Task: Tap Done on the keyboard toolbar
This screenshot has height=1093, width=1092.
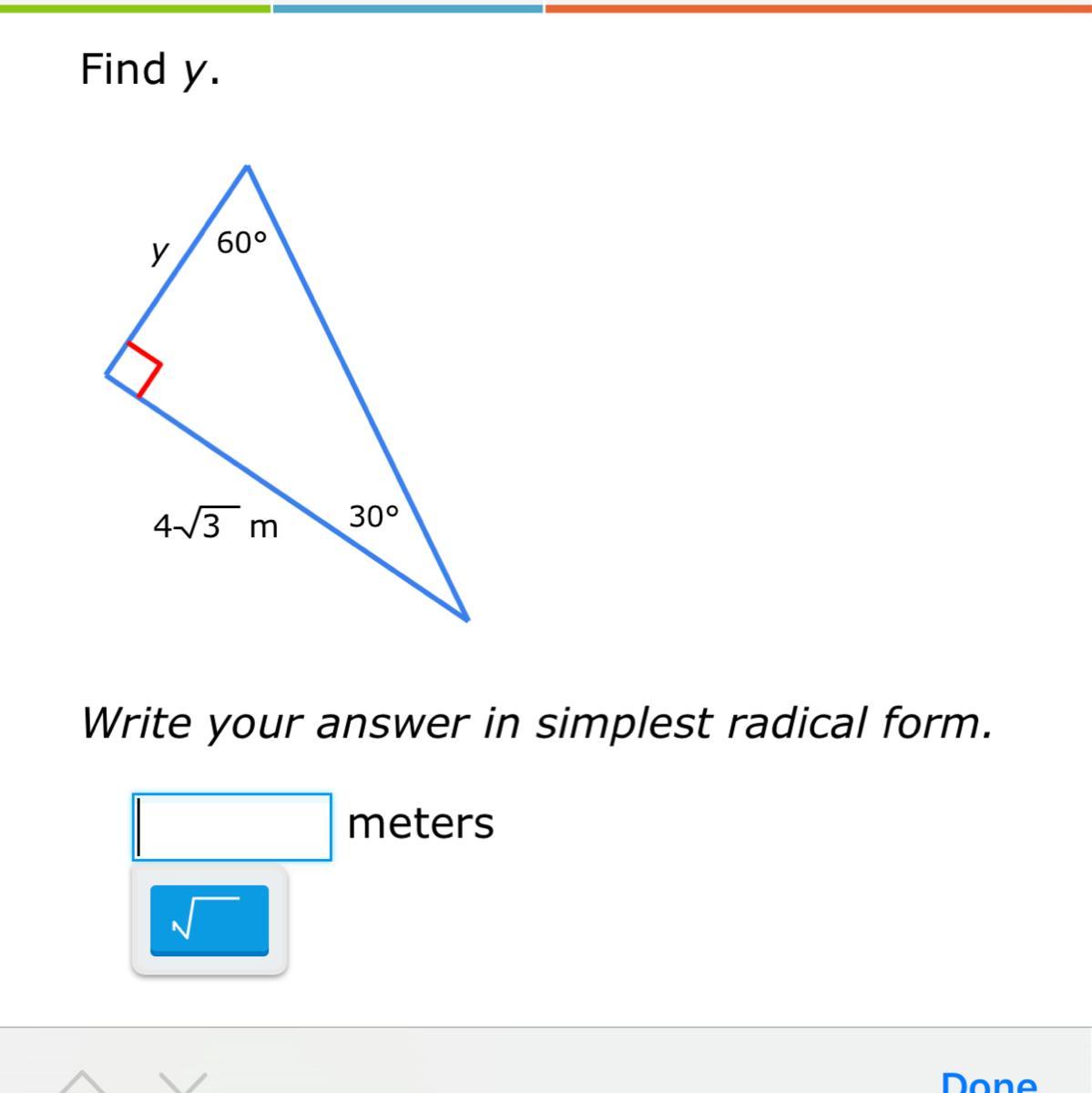Action: pos(988,1082)
